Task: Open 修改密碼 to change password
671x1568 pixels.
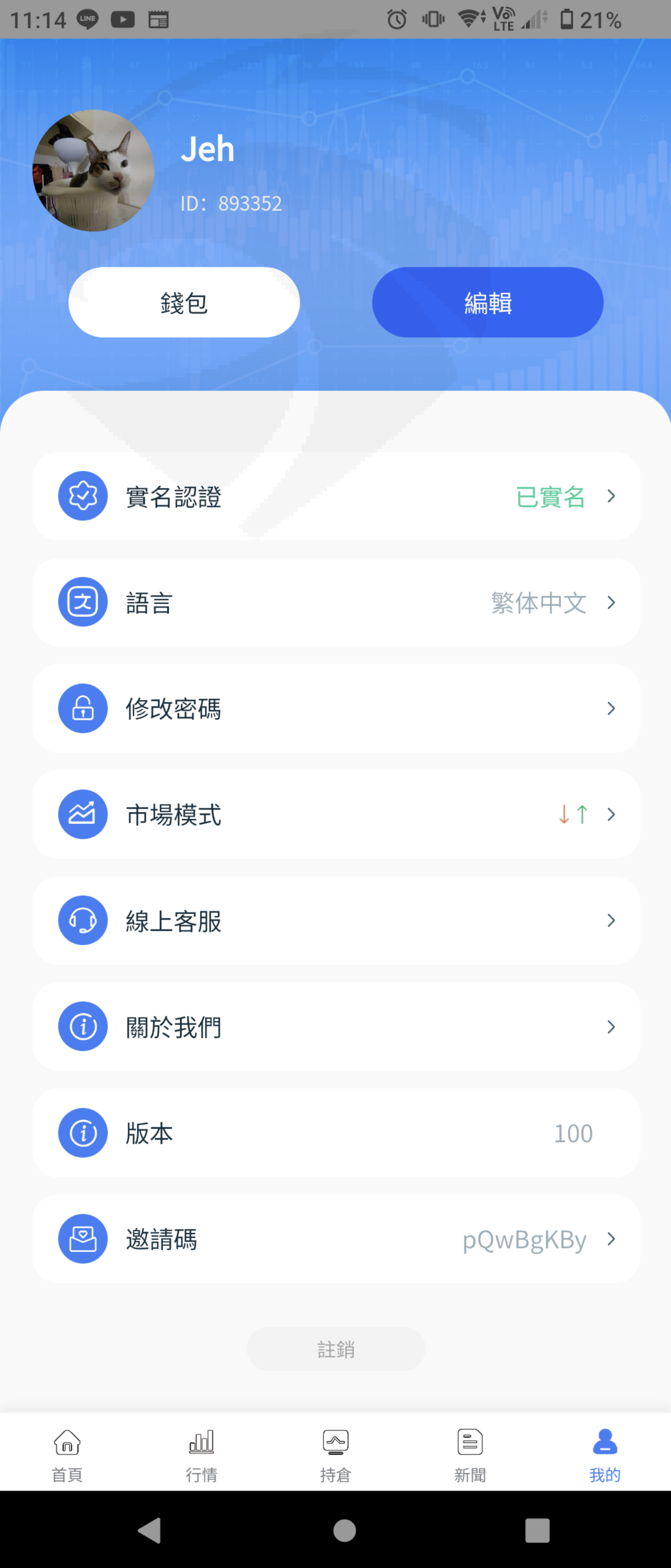Action: pyautogui.click(x=336, y=708)
